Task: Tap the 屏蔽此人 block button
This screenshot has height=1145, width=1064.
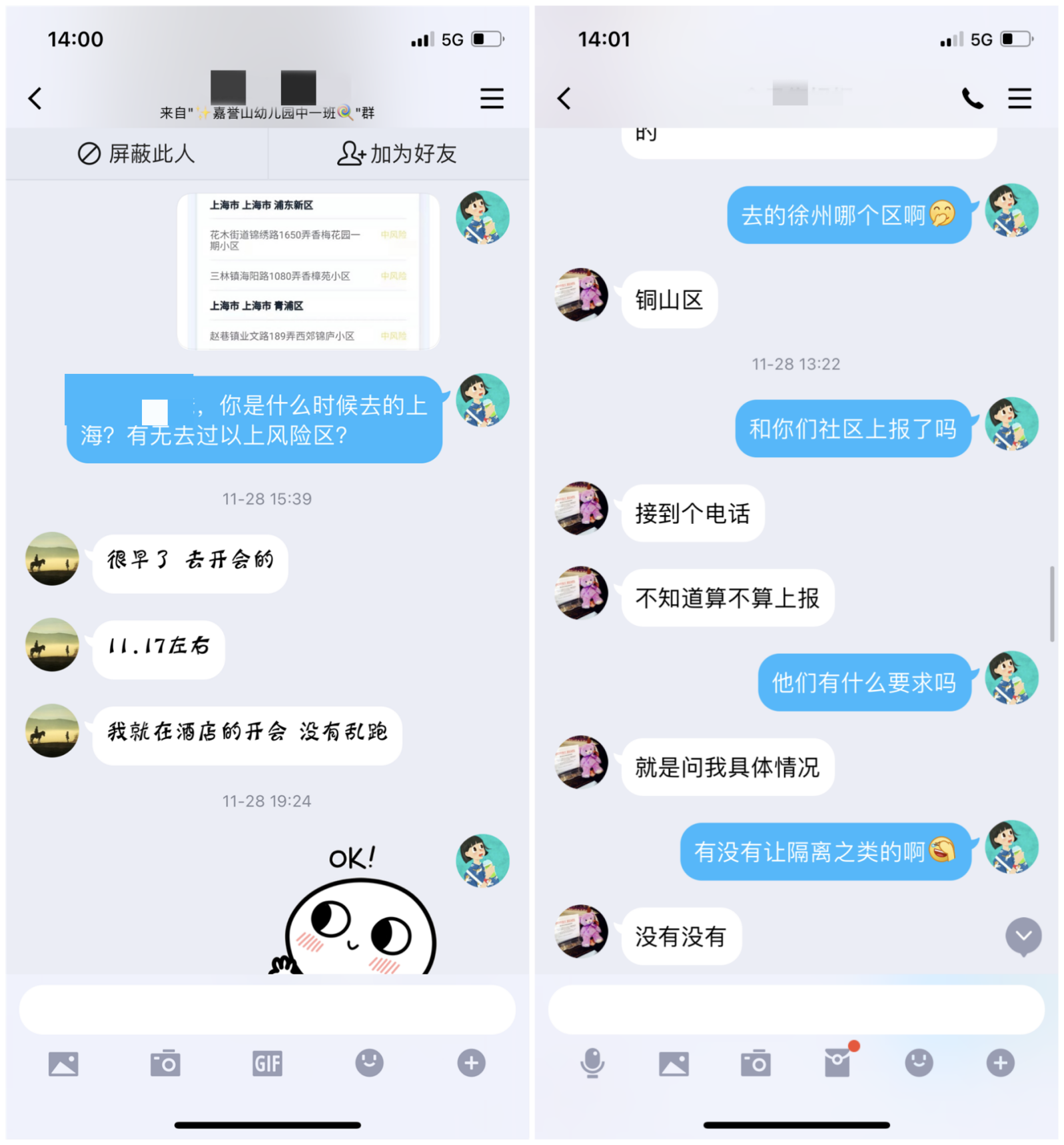Action: [x=137, y=154]
